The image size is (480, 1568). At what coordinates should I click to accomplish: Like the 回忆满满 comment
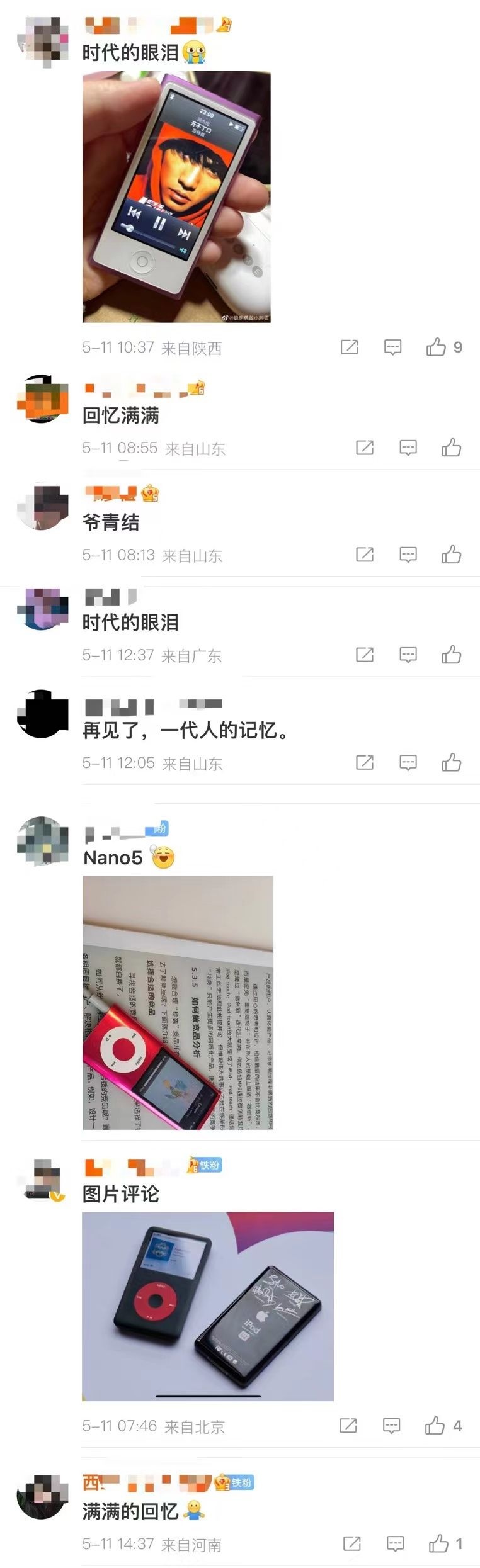click(x=451, y=448)
